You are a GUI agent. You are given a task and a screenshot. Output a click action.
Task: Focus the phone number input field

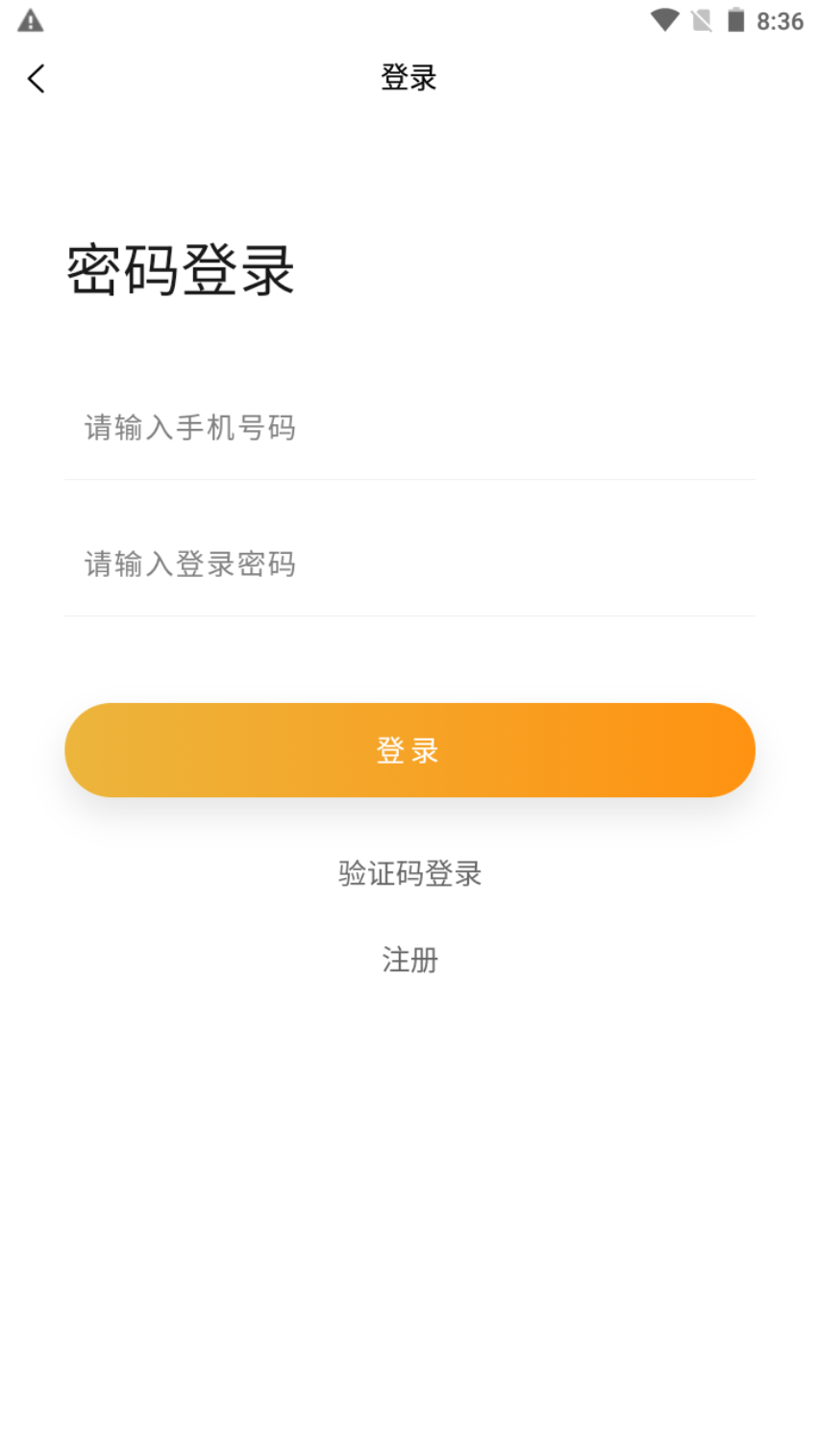coord(409,428)
